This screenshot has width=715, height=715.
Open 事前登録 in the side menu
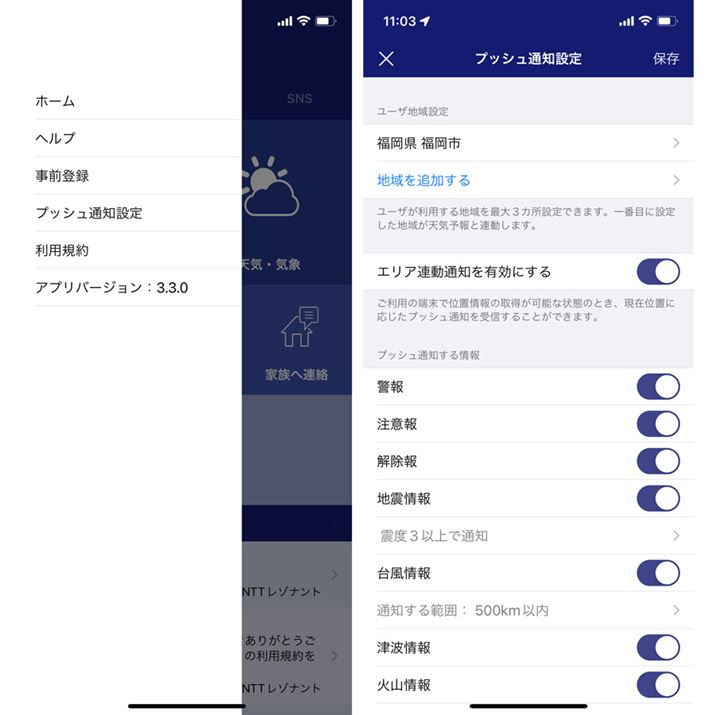pyautogui.click(x=62, y=175)
